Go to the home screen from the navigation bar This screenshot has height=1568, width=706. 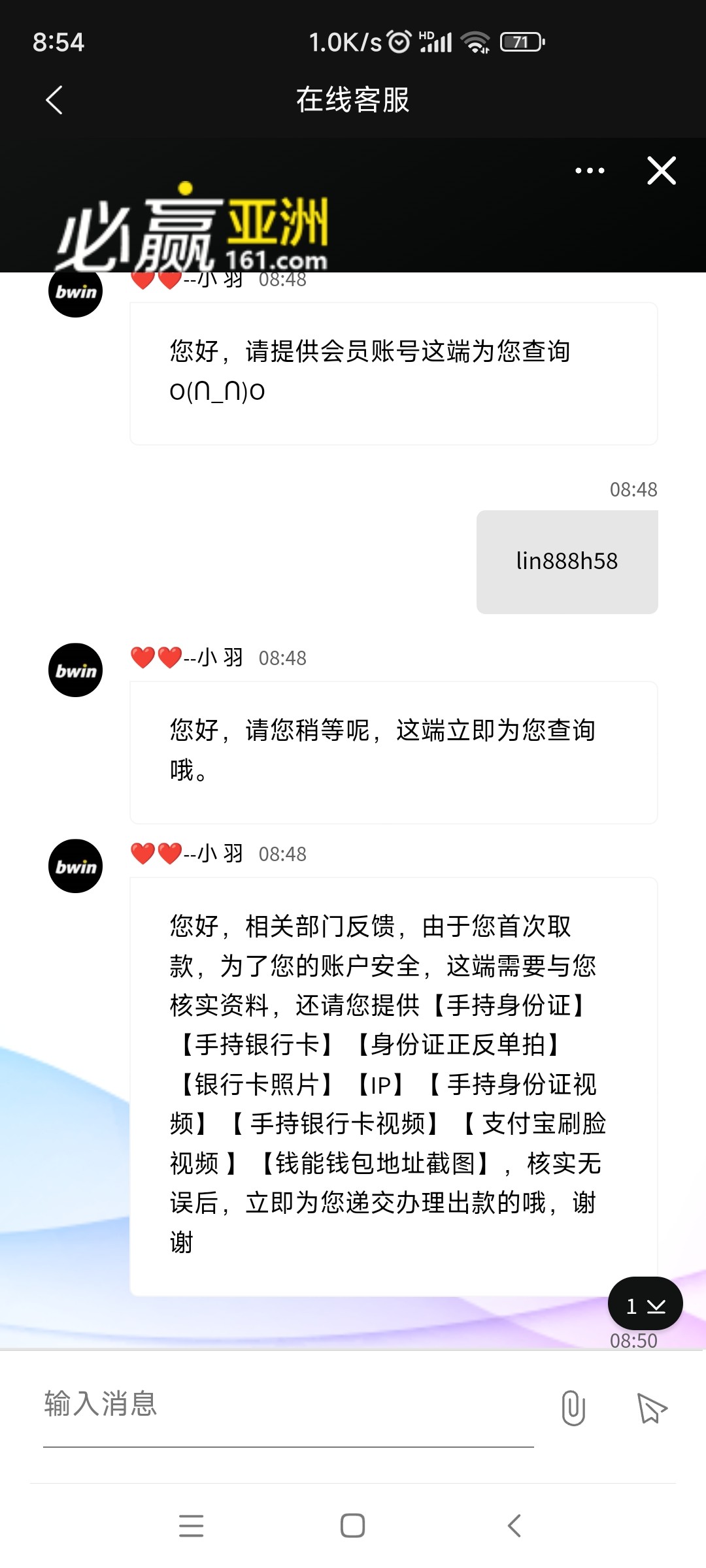point(352,1526)
